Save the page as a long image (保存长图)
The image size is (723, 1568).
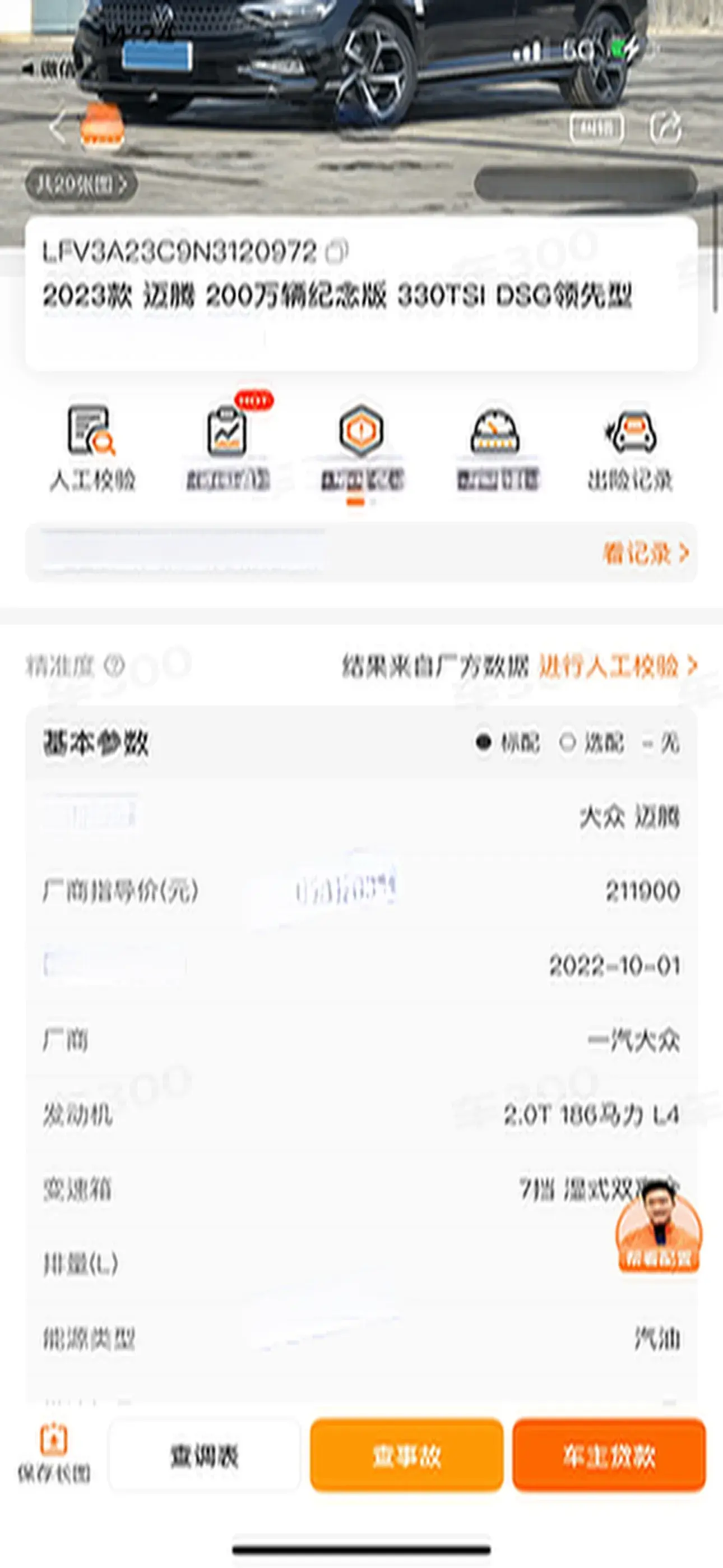pyautogui.click(x=54, y=1455)
